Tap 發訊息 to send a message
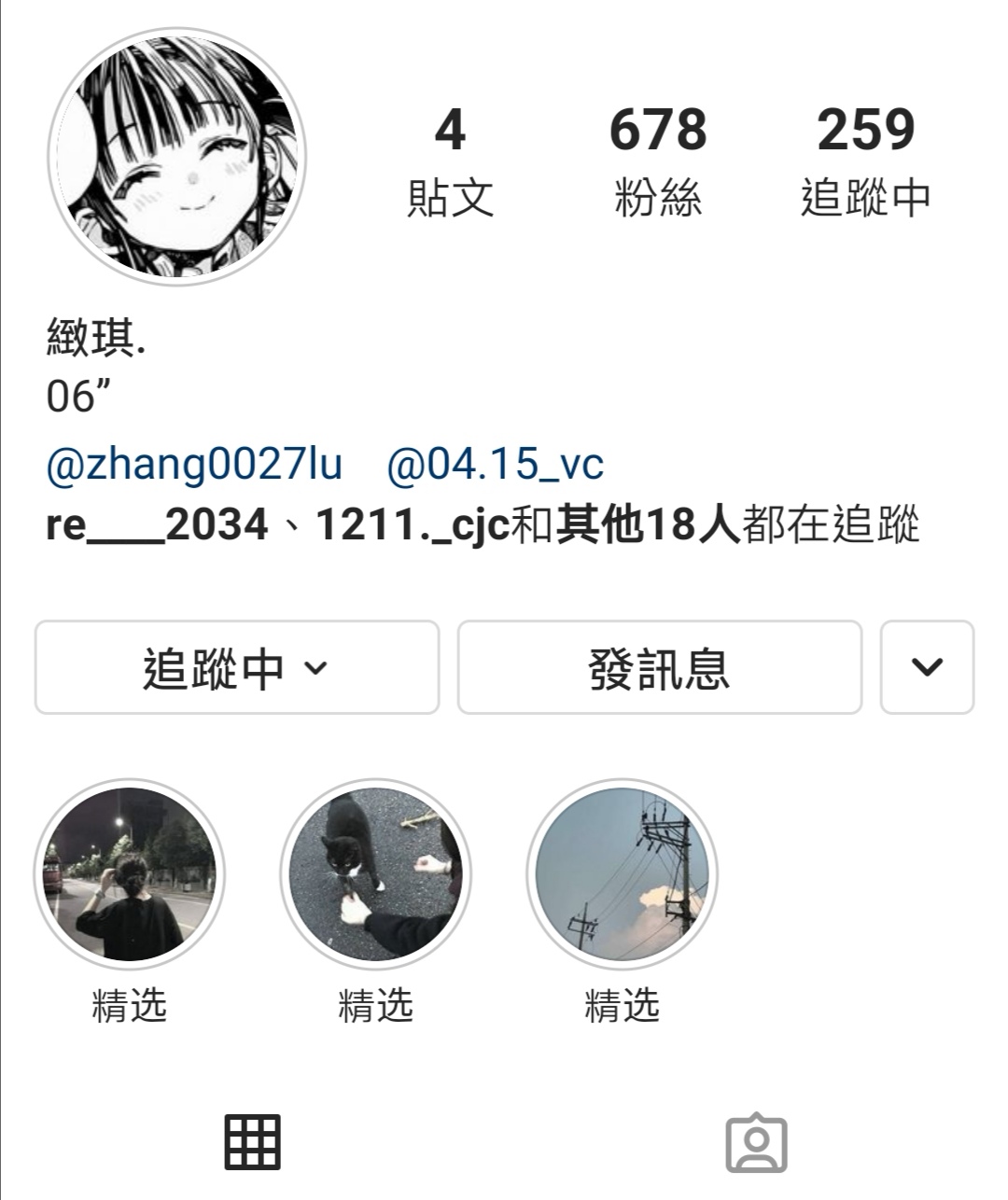This screenshot has width=1008, height=1200. (659, 668)
